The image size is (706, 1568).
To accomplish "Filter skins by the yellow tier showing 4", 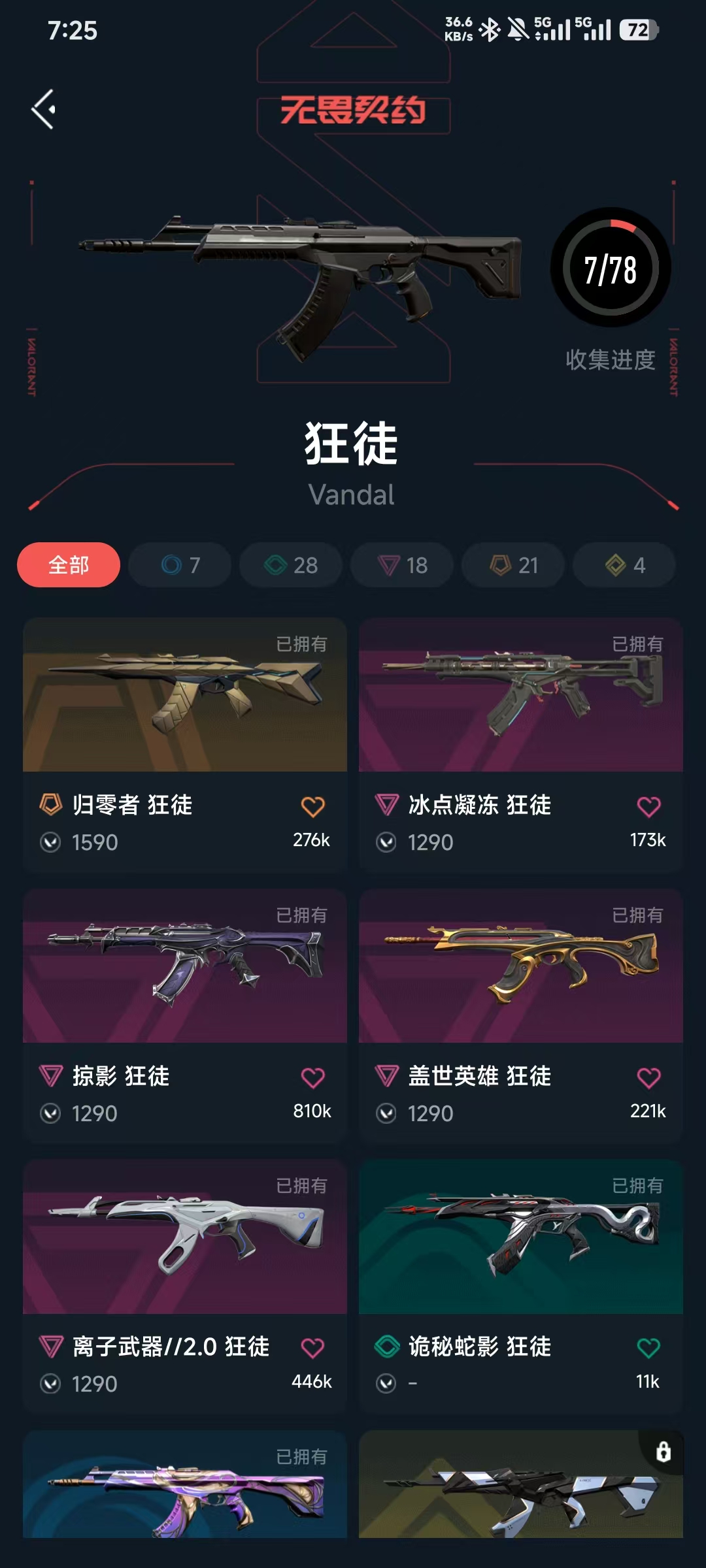I will [x=624, y=565].
